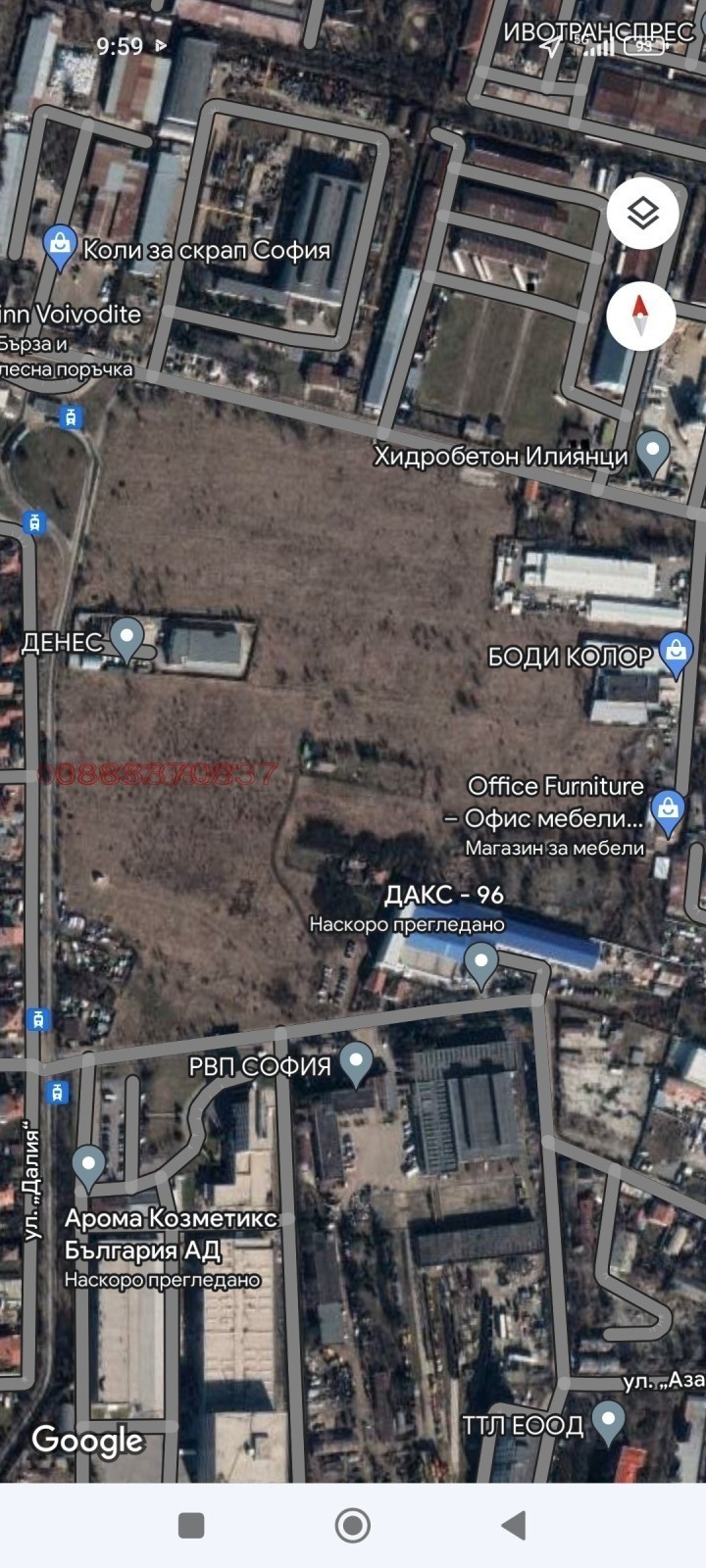Open the Office Furniture store pin

[x=668, y=811]
